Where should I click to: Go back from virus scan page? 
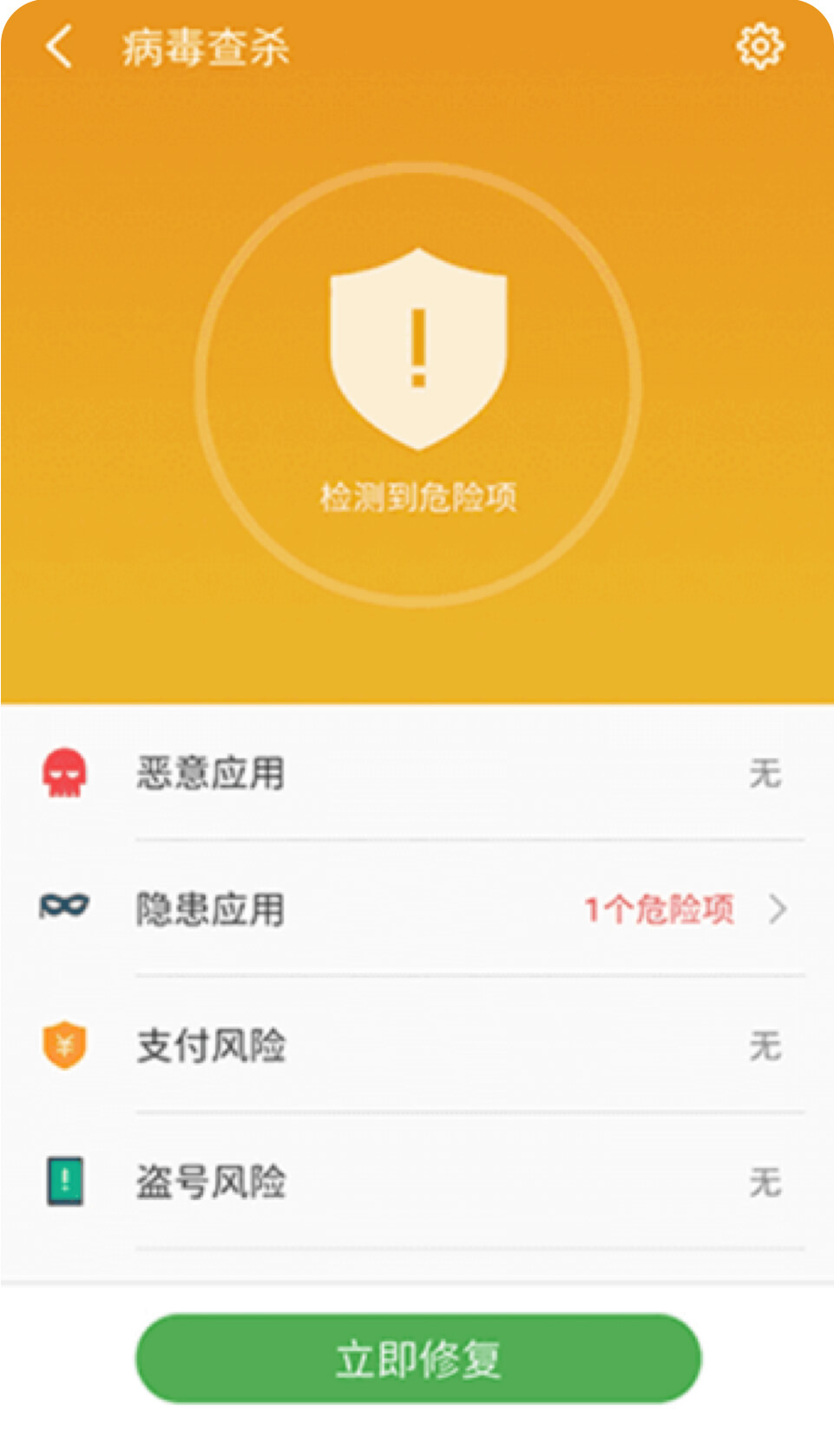(59, 47)
